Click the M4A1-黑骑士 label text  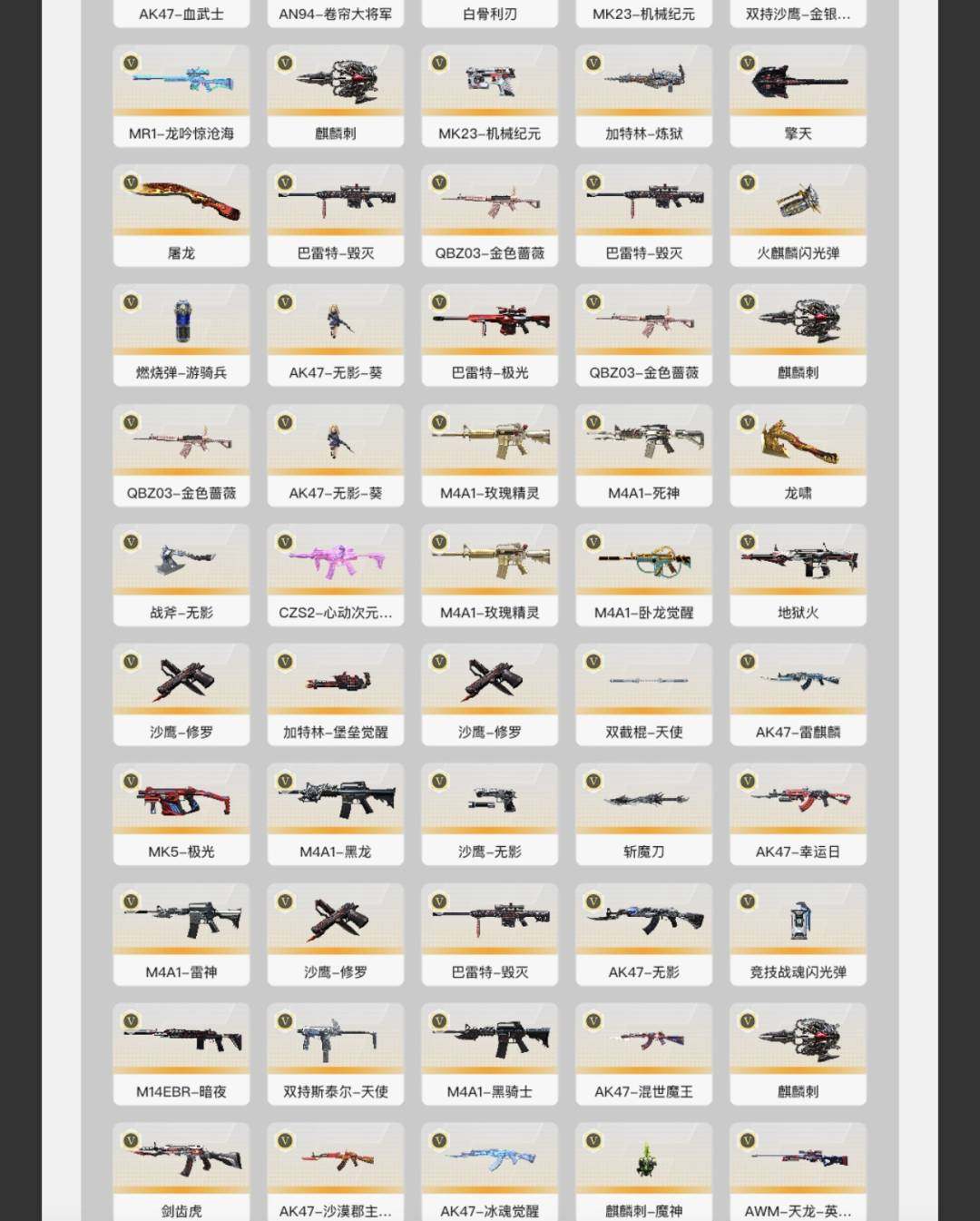coord(489,1092)
